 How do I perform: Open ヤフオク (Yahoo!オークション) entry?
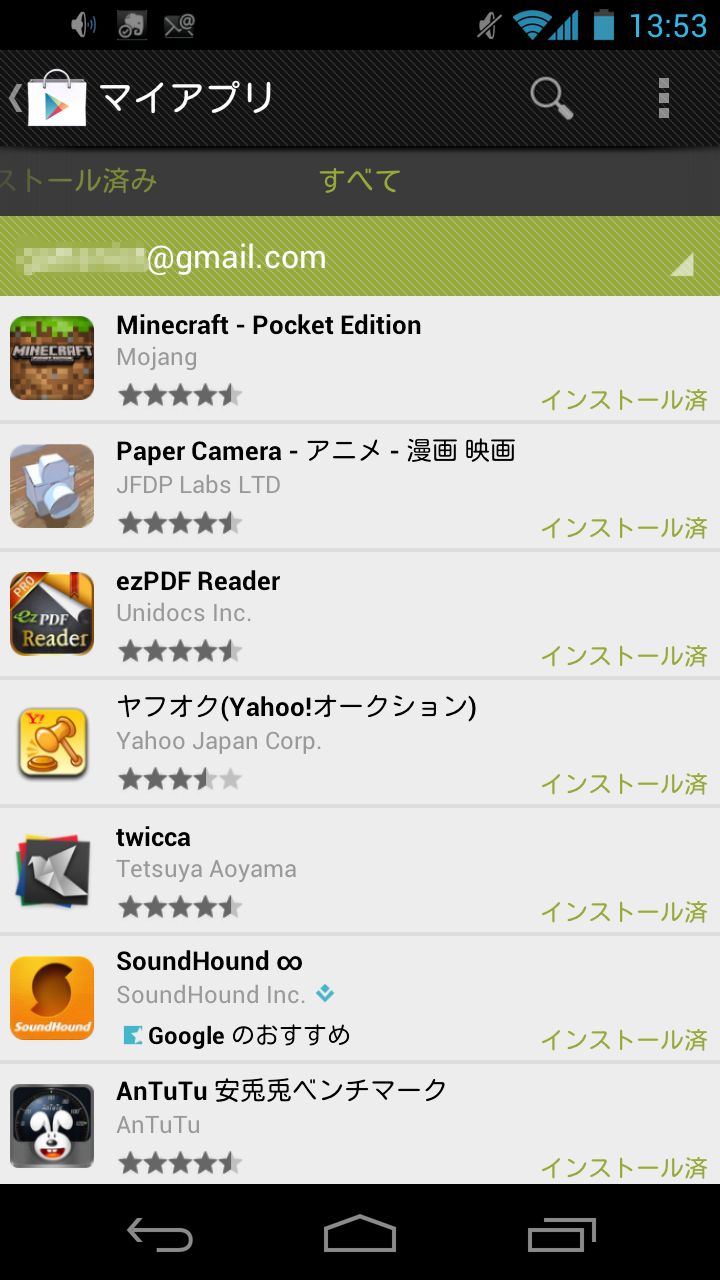360,742
